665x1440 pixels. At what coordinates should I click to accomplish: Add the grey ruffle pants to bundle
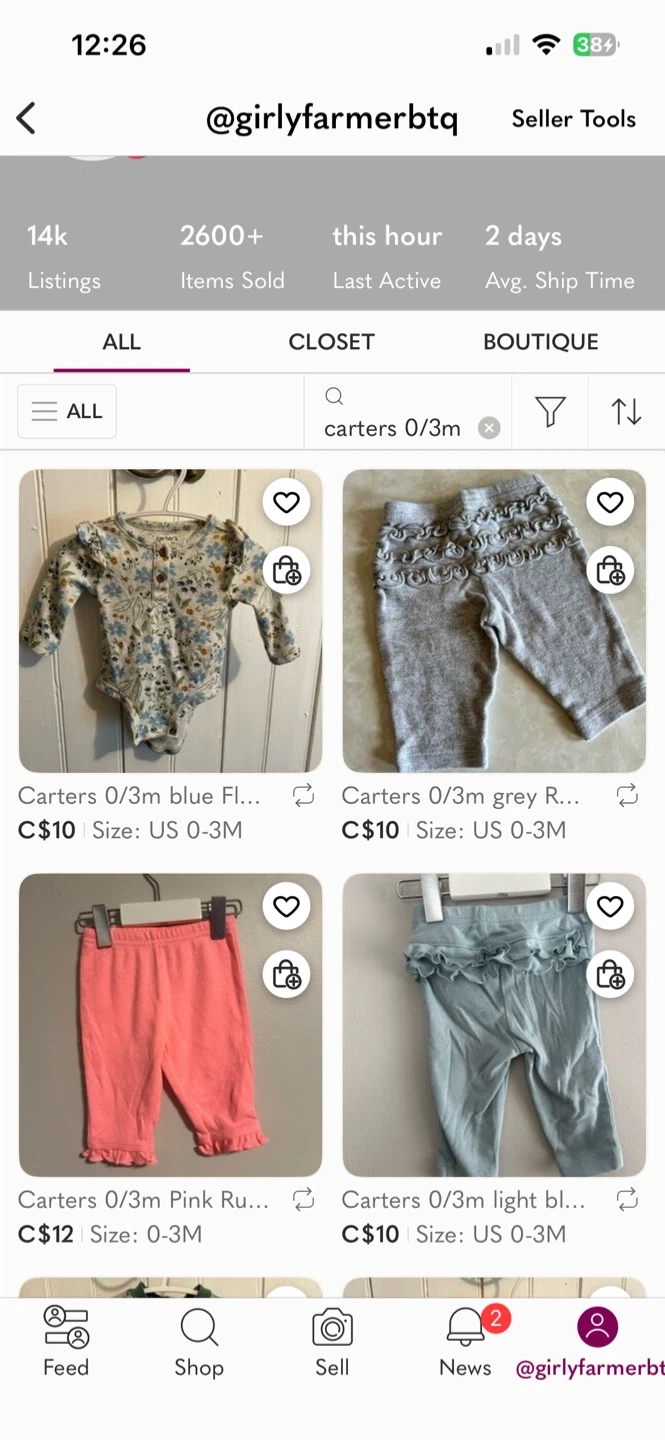point(610,570)
